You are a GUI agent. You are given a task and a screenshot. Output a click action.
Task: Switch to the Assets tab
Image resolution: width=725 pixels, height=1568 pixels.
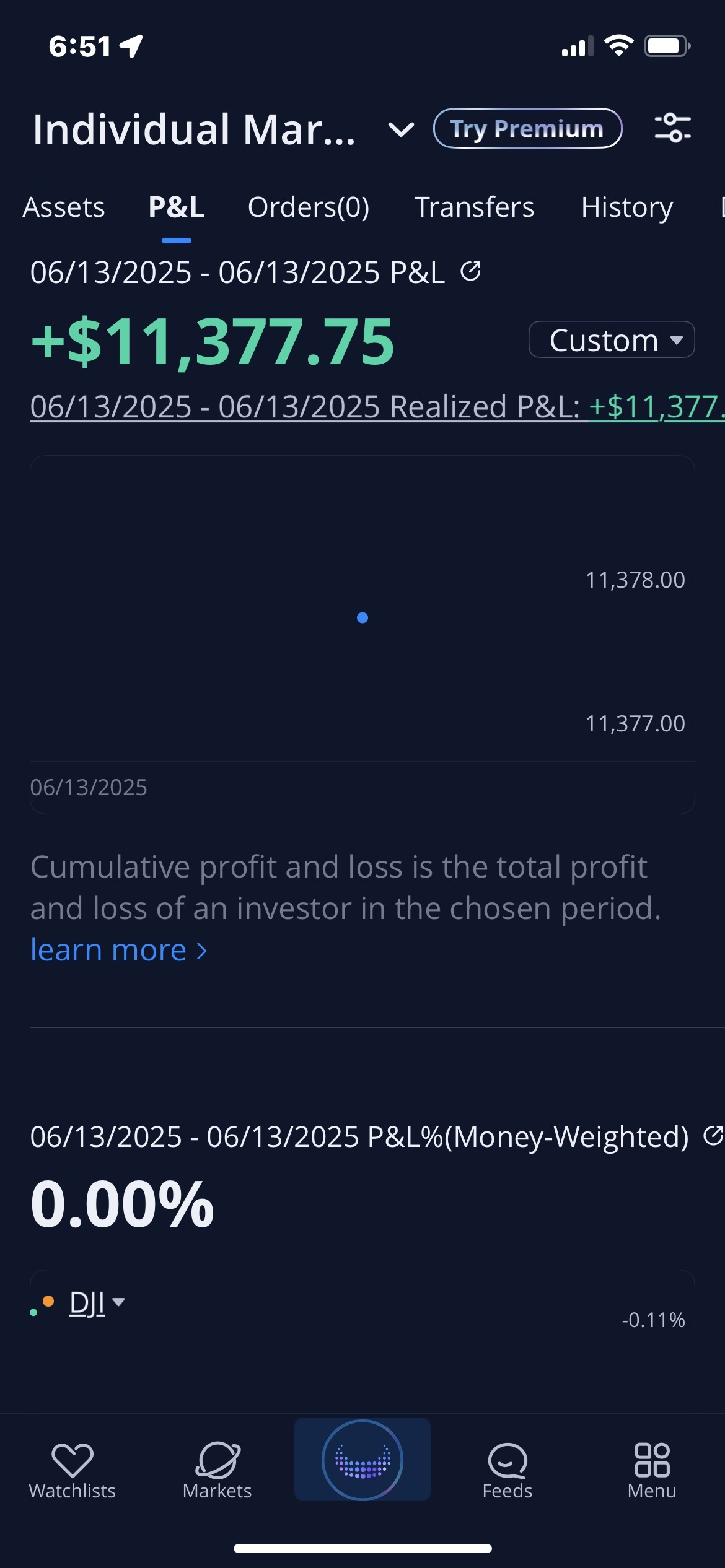(x=64, y=207)
